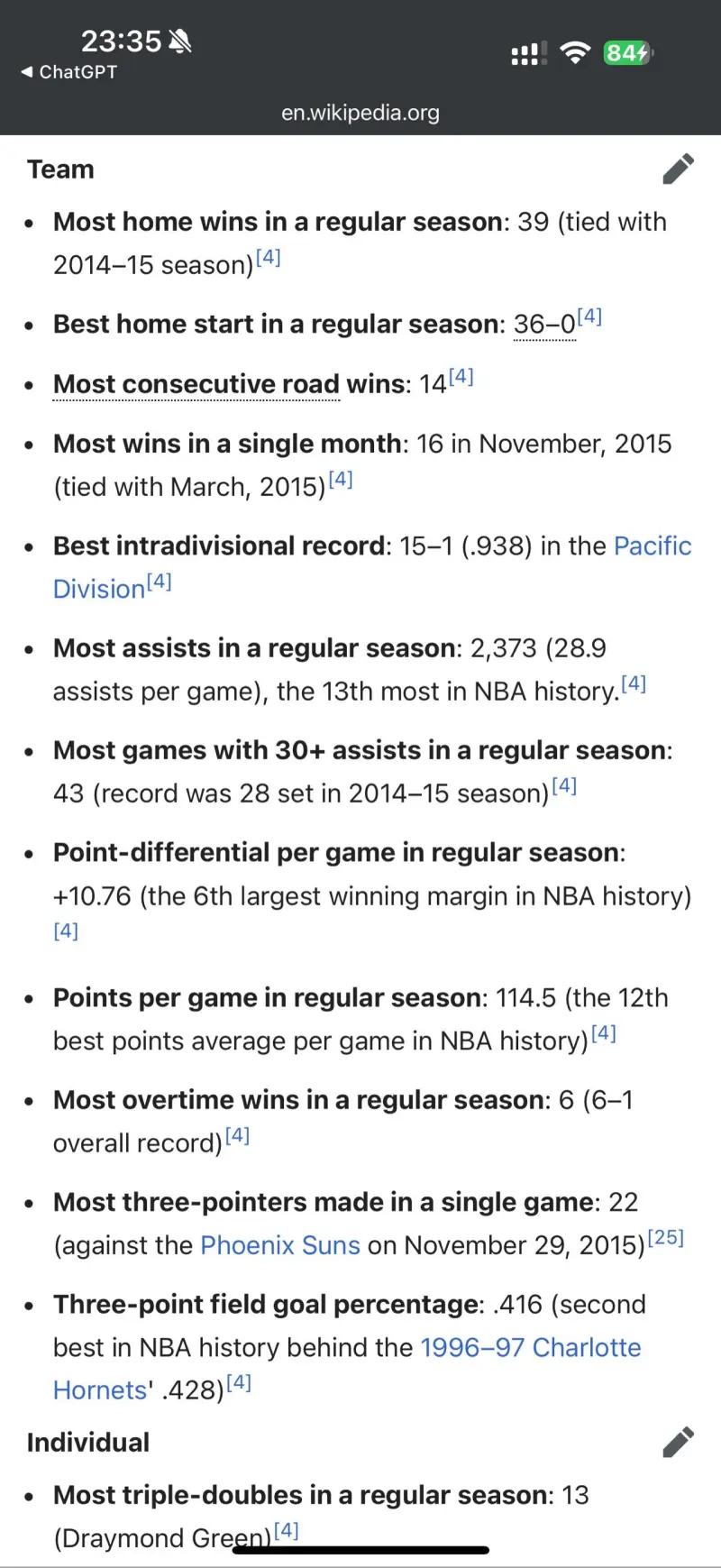Open the Phoenix Suns article link
This screenshot has height=1568, width=721.
279,1245
